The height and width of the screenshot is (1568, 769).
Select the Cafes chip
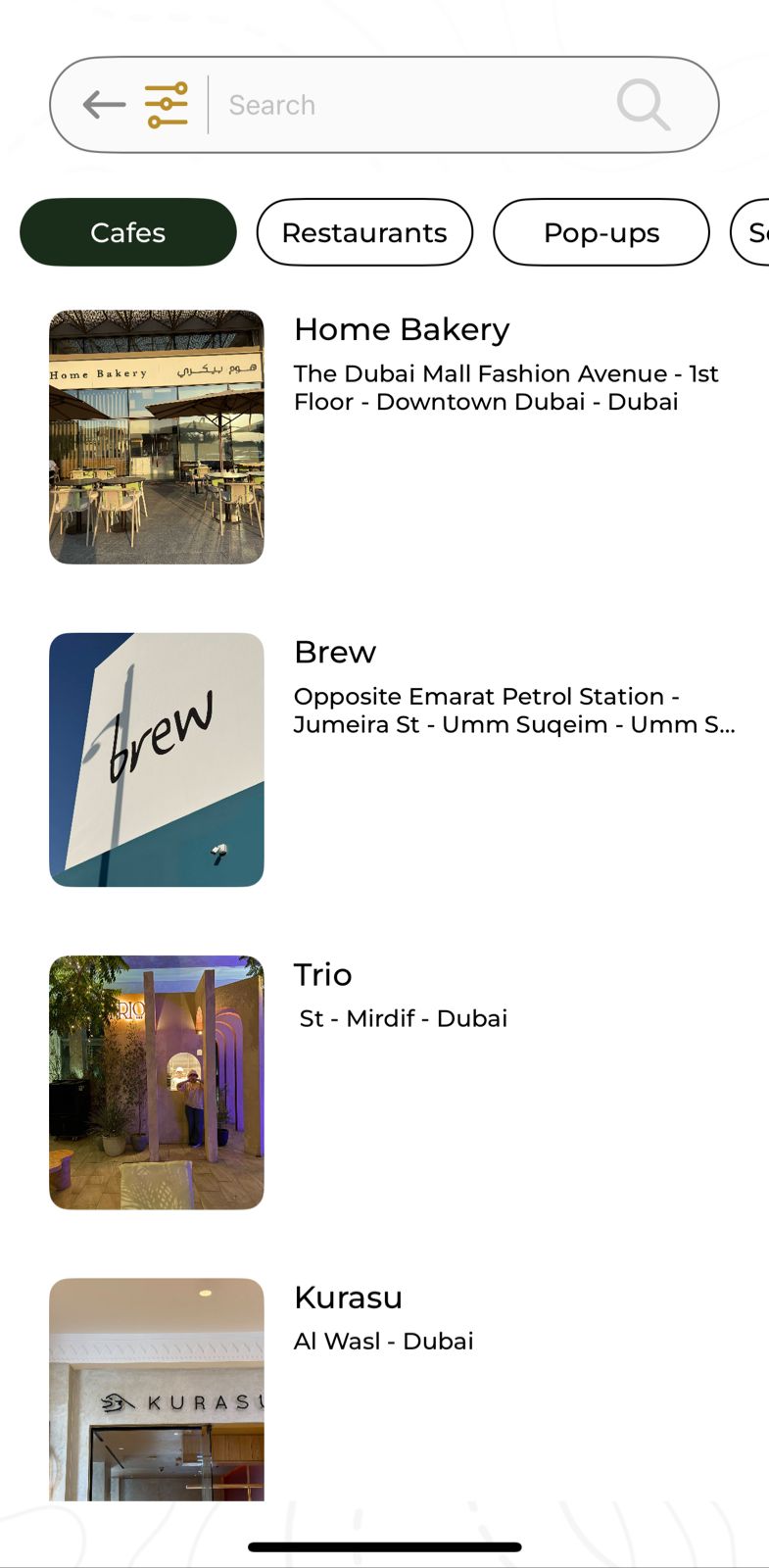coord(128,232)
